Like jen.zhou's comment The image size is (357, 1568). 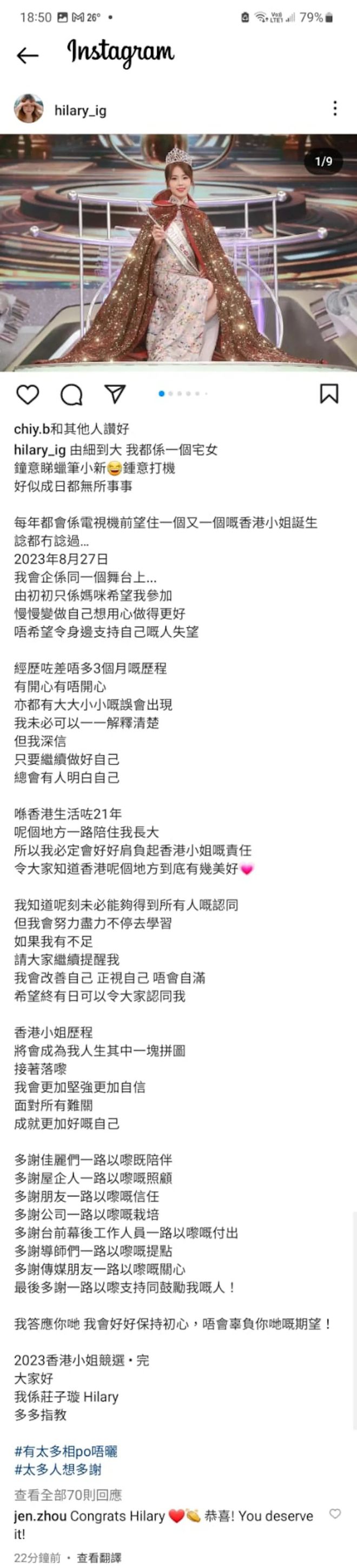point(334,1514)
